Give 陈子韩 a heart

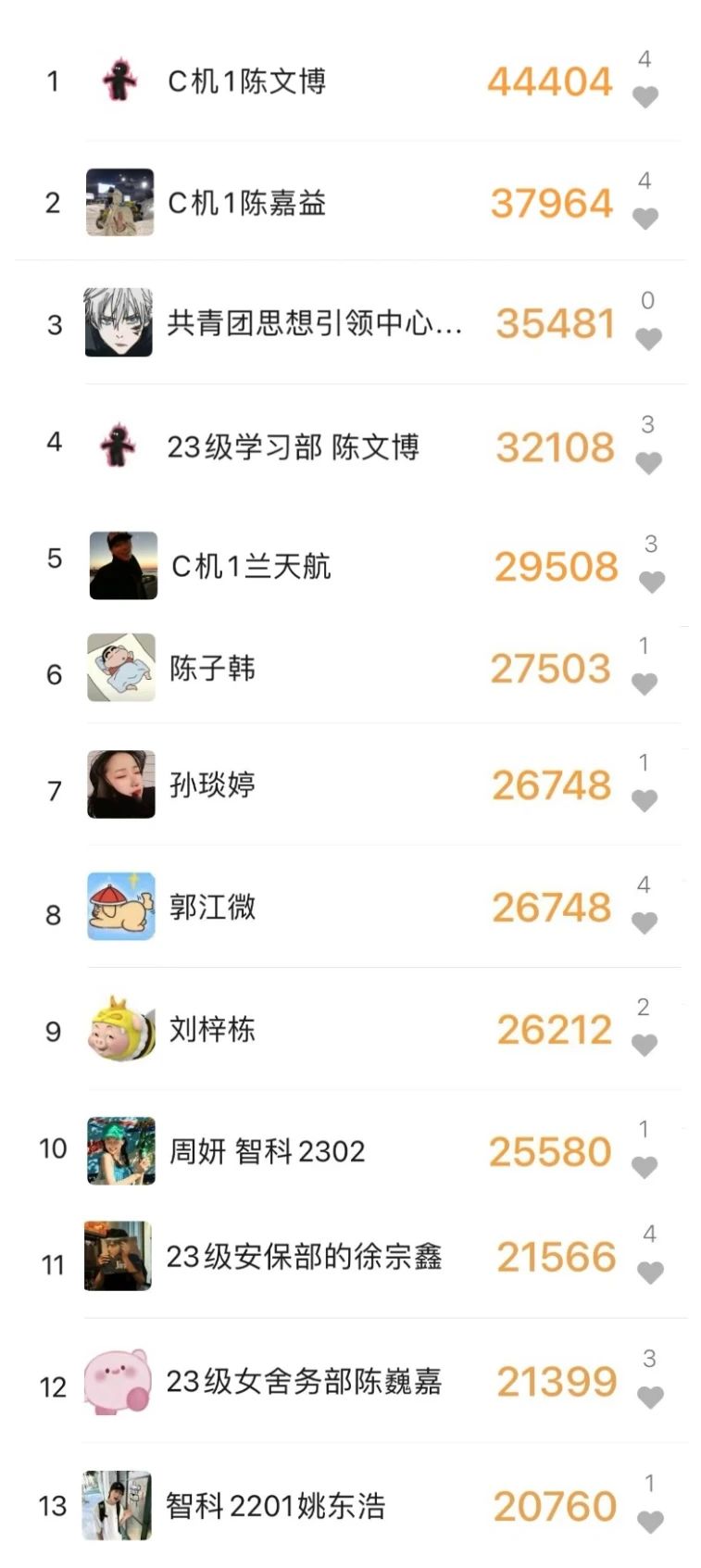644,684
